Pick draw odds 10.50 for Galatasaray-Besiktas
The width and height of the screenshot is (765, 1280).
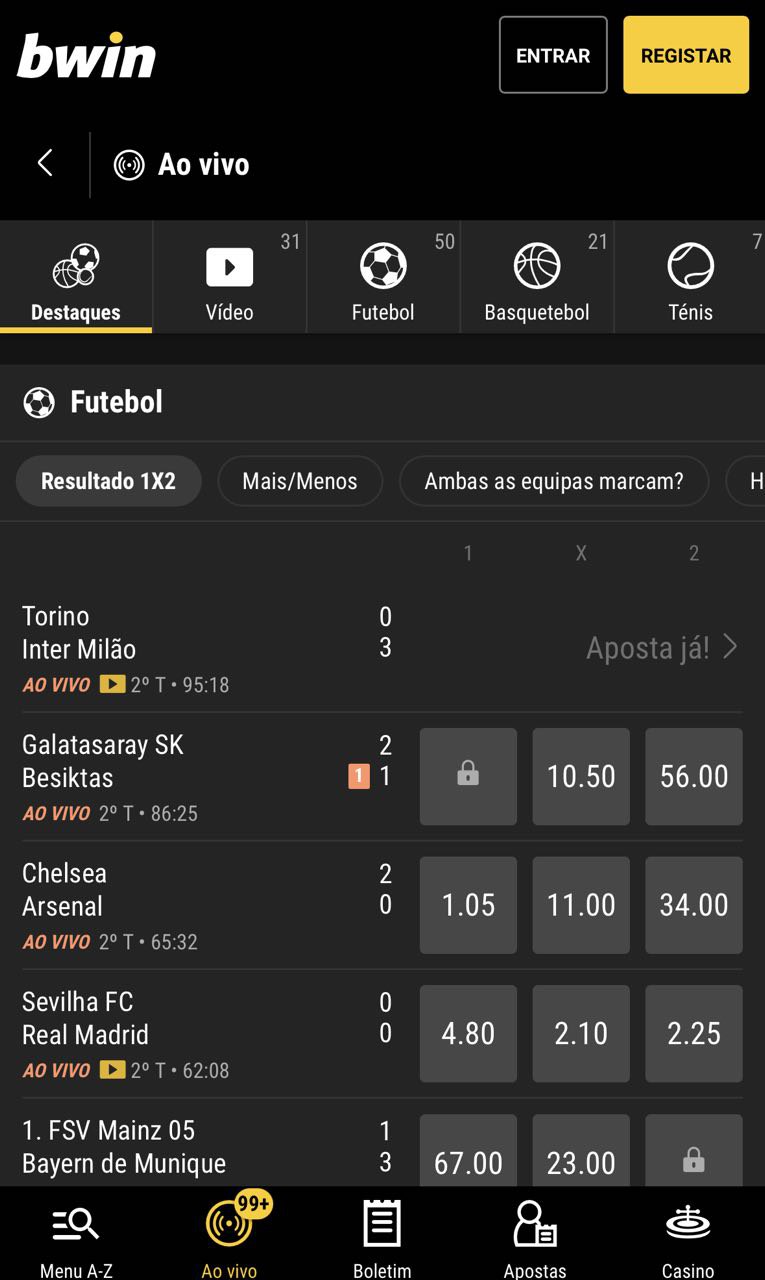point(581,776)
